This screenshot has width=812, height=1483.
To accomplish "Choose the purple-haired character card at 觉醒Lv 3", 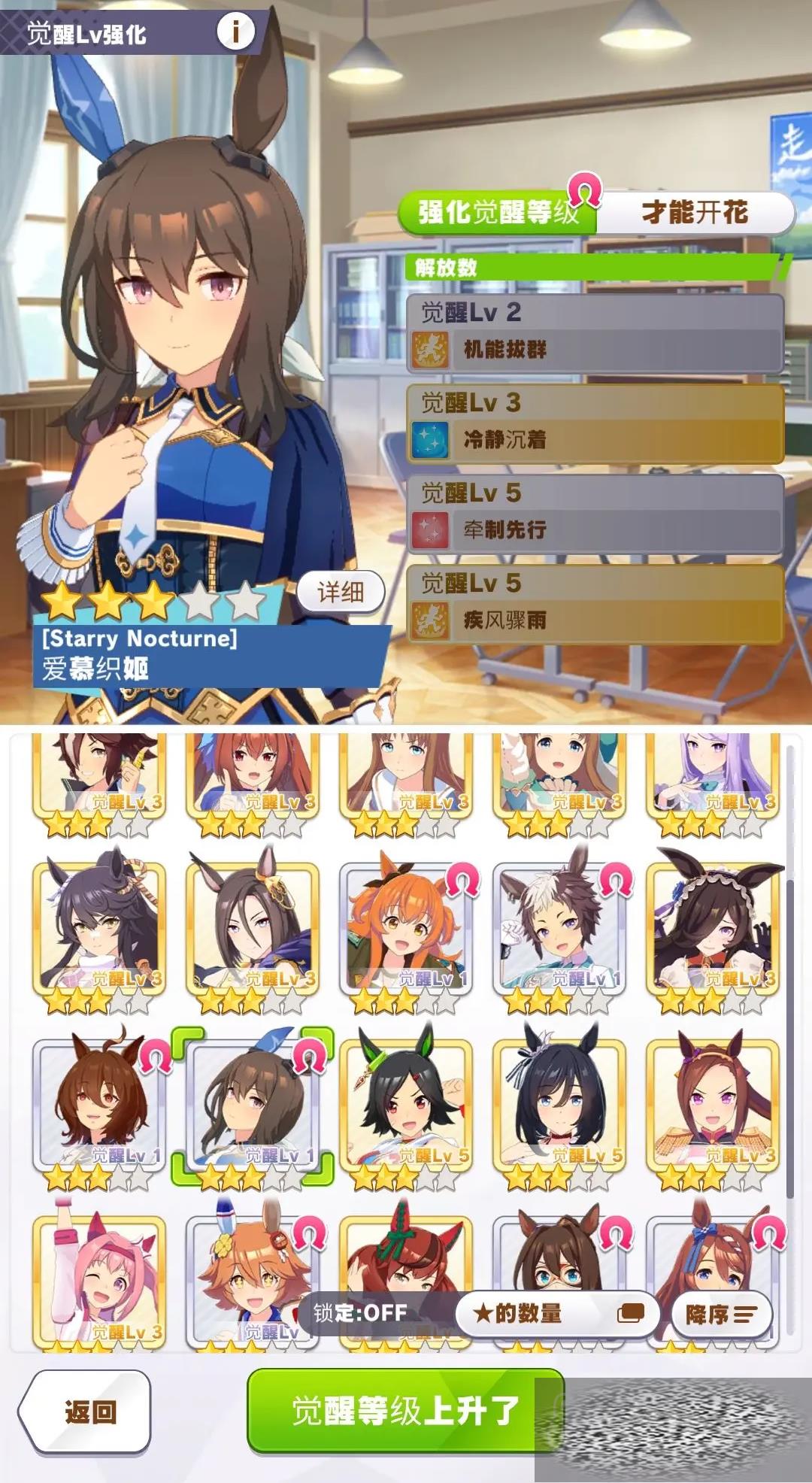I will [713, 782].
